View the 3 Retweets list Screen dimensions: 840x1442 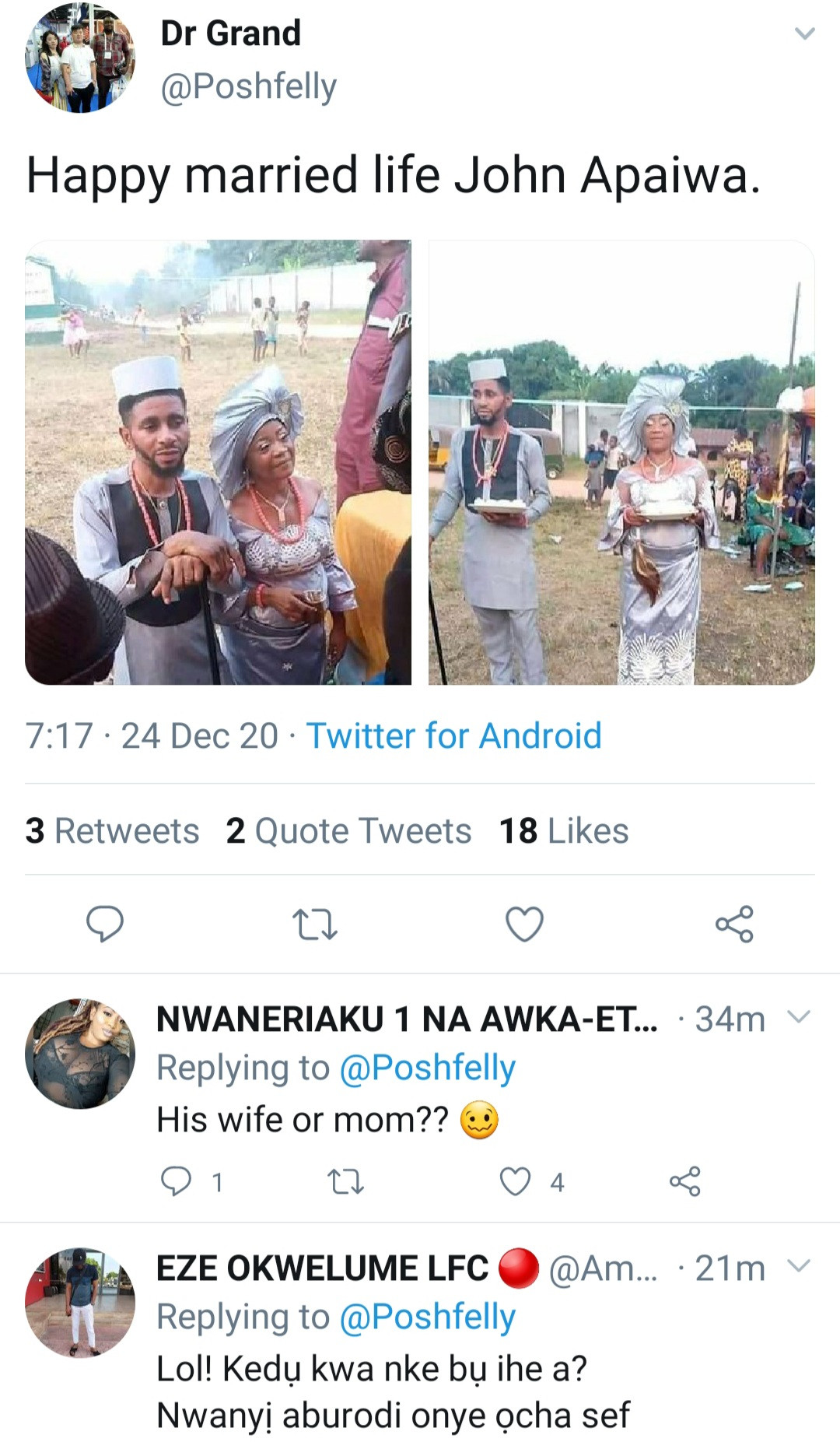click(112, 830)
